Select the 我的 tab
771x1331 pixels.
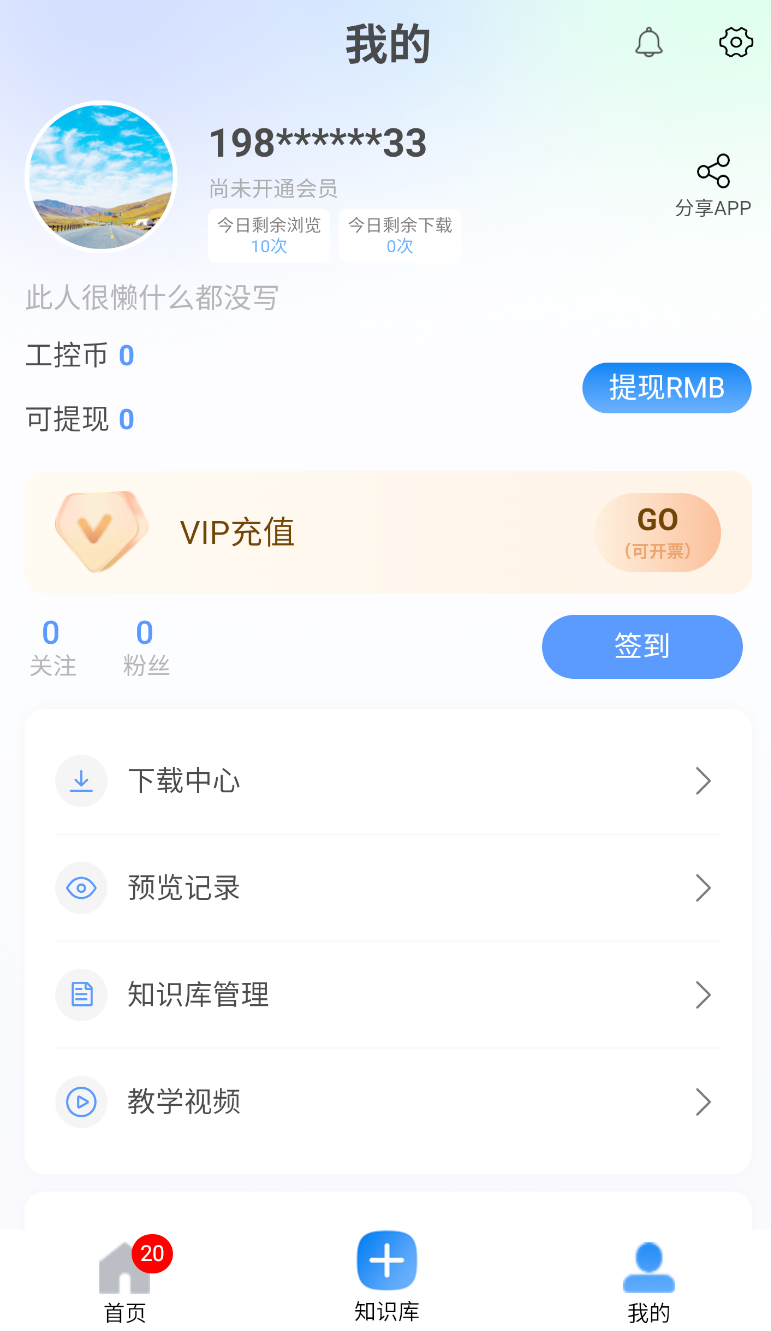point(648,1281)
